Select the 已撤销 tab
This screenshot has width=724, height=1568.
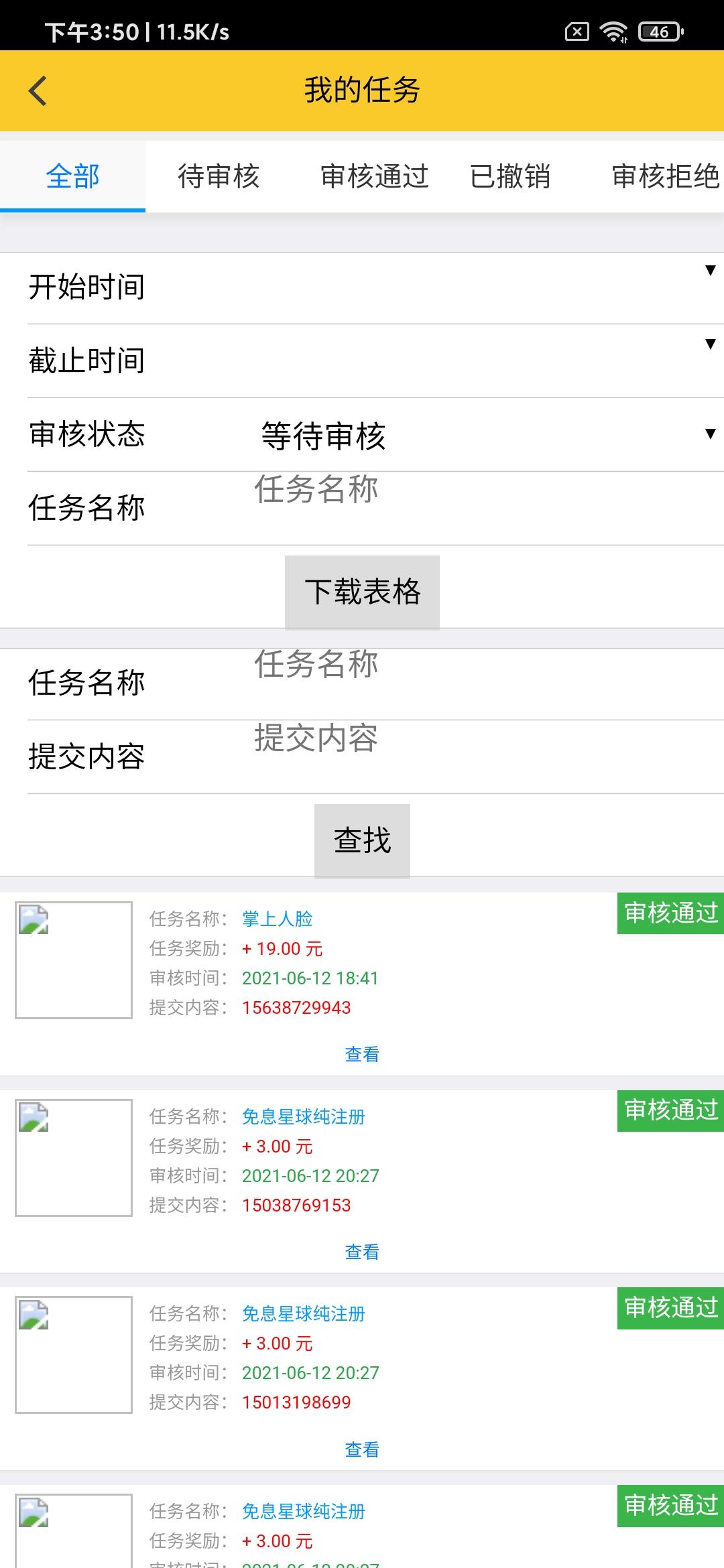pyautogui.click(x=511, y=176)
